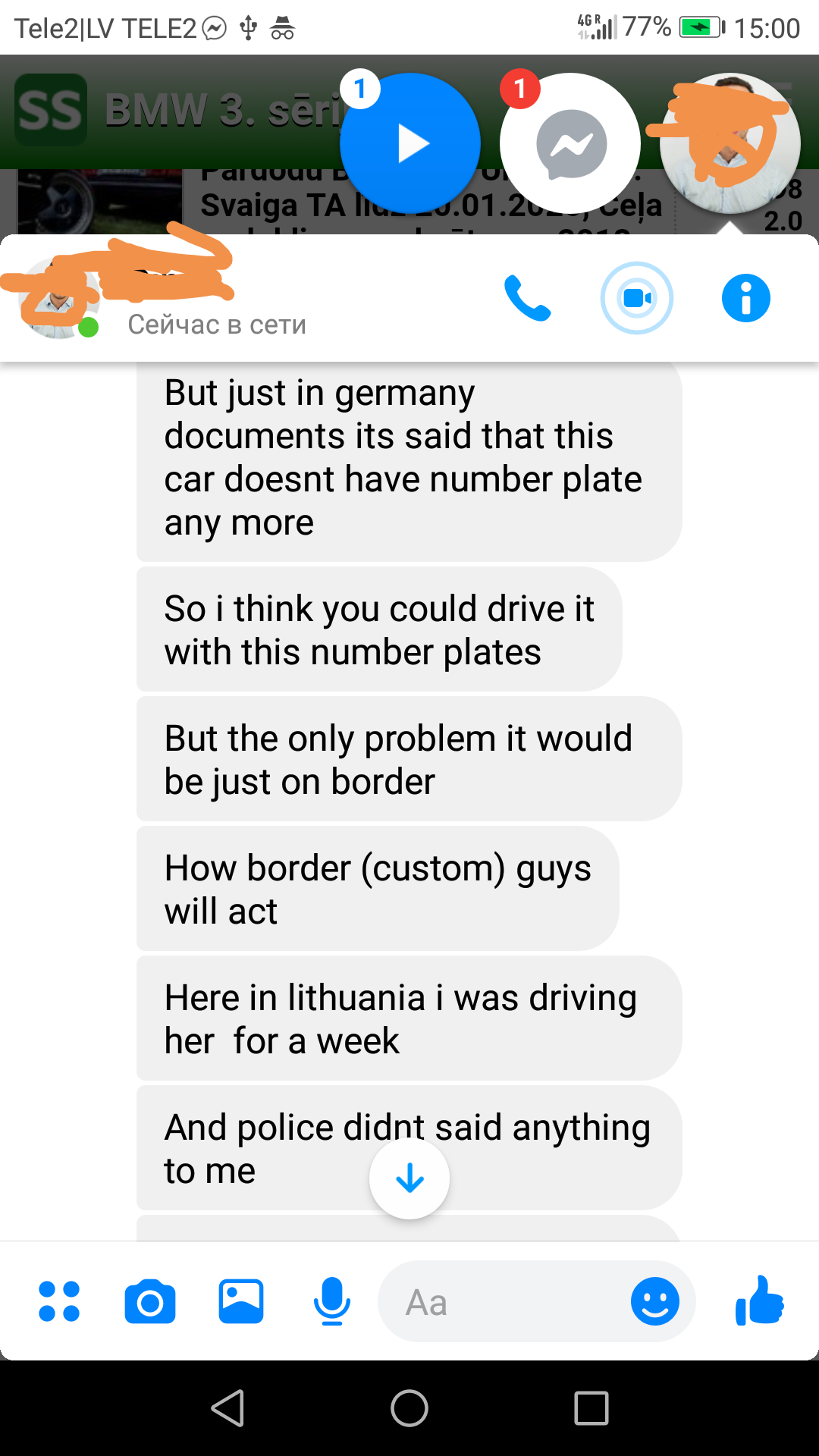
Task: Record a voice message with the microphone
Action: 331,1301
